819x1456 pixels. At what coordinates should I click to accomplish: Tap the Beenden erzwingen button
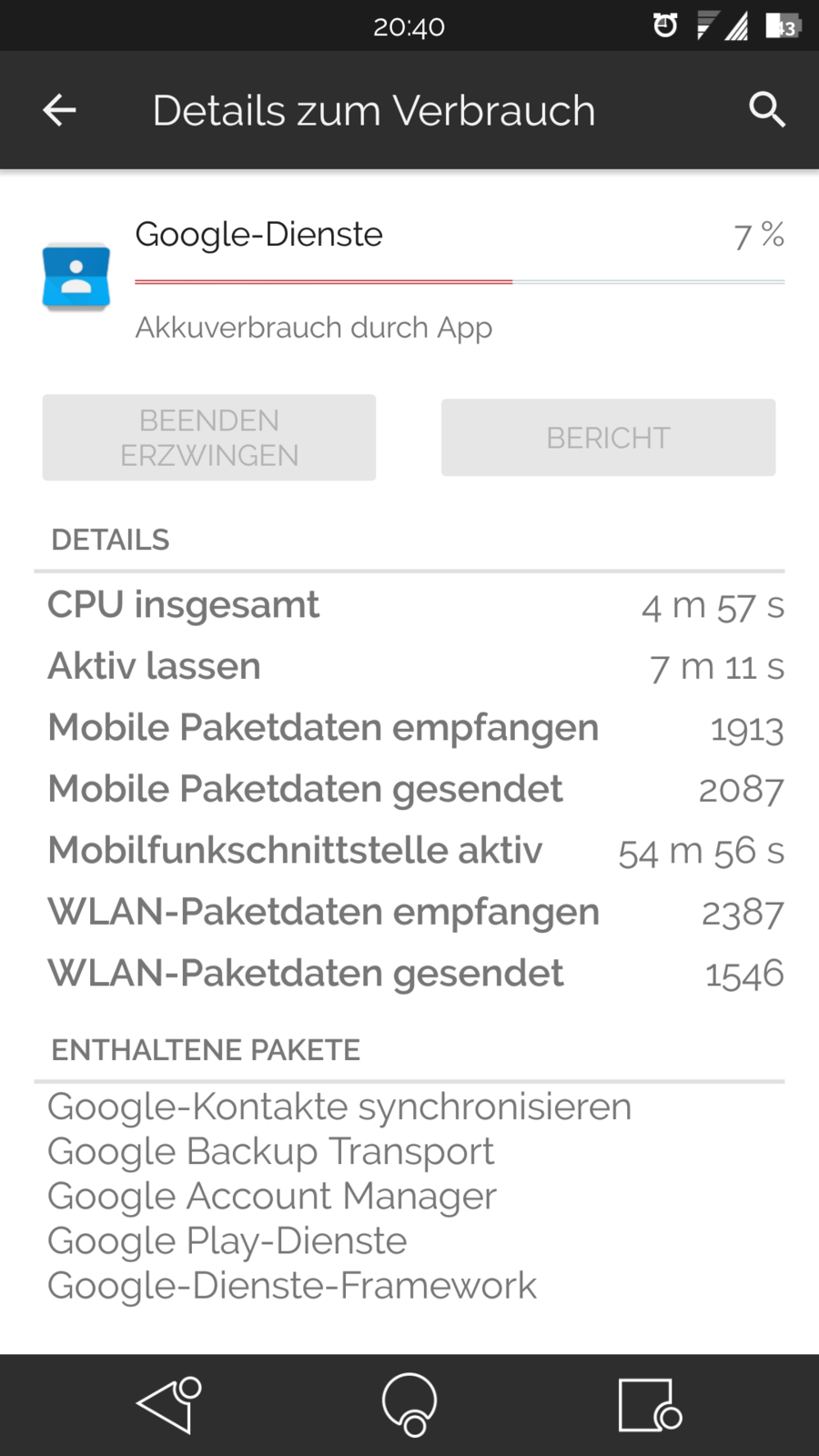209,438
